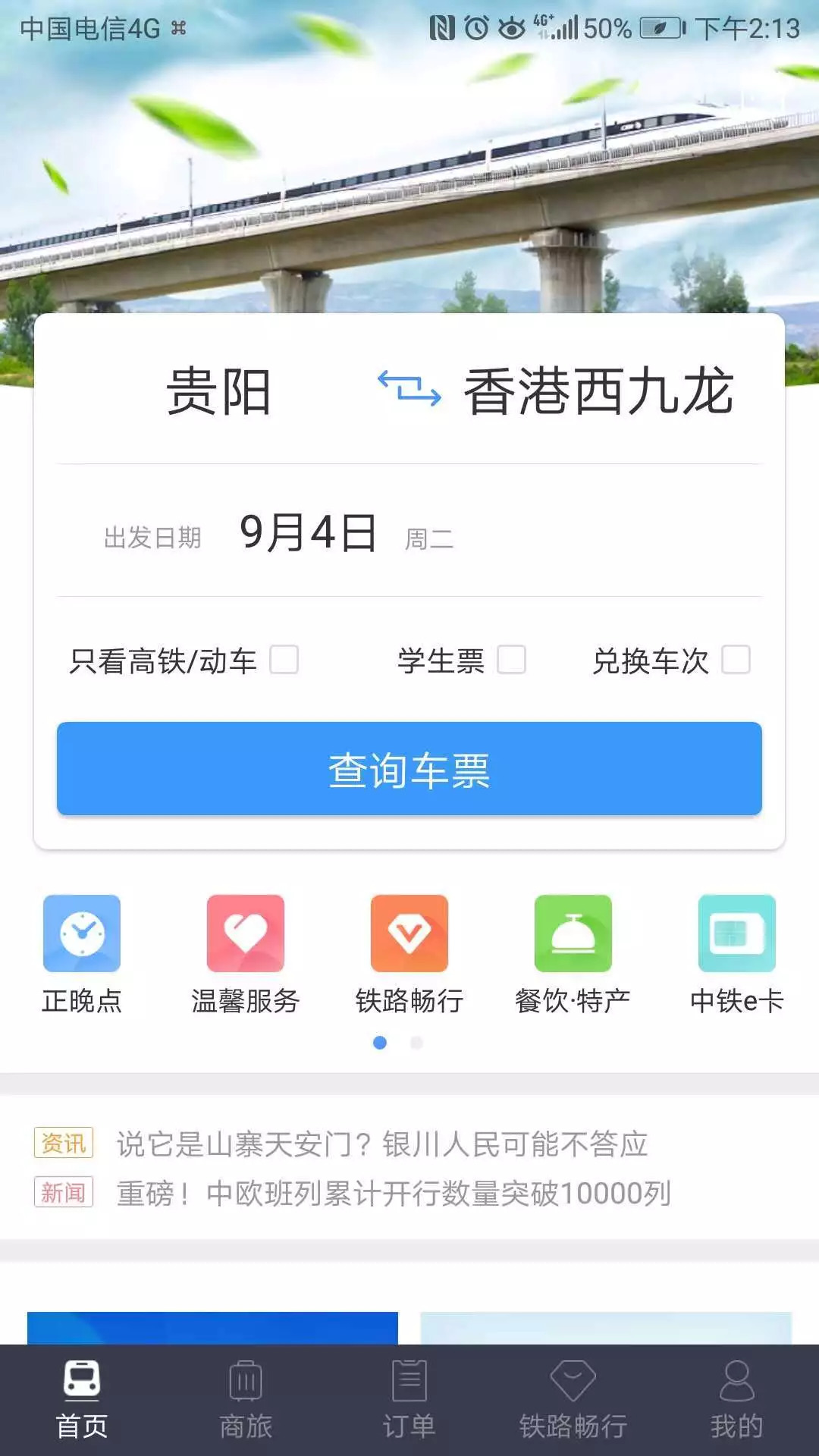This screenshot has width=819, height=1456.
Task: Select the 中铁e卡 card icon
Action: pyautogui.click(x=737, y=932)
